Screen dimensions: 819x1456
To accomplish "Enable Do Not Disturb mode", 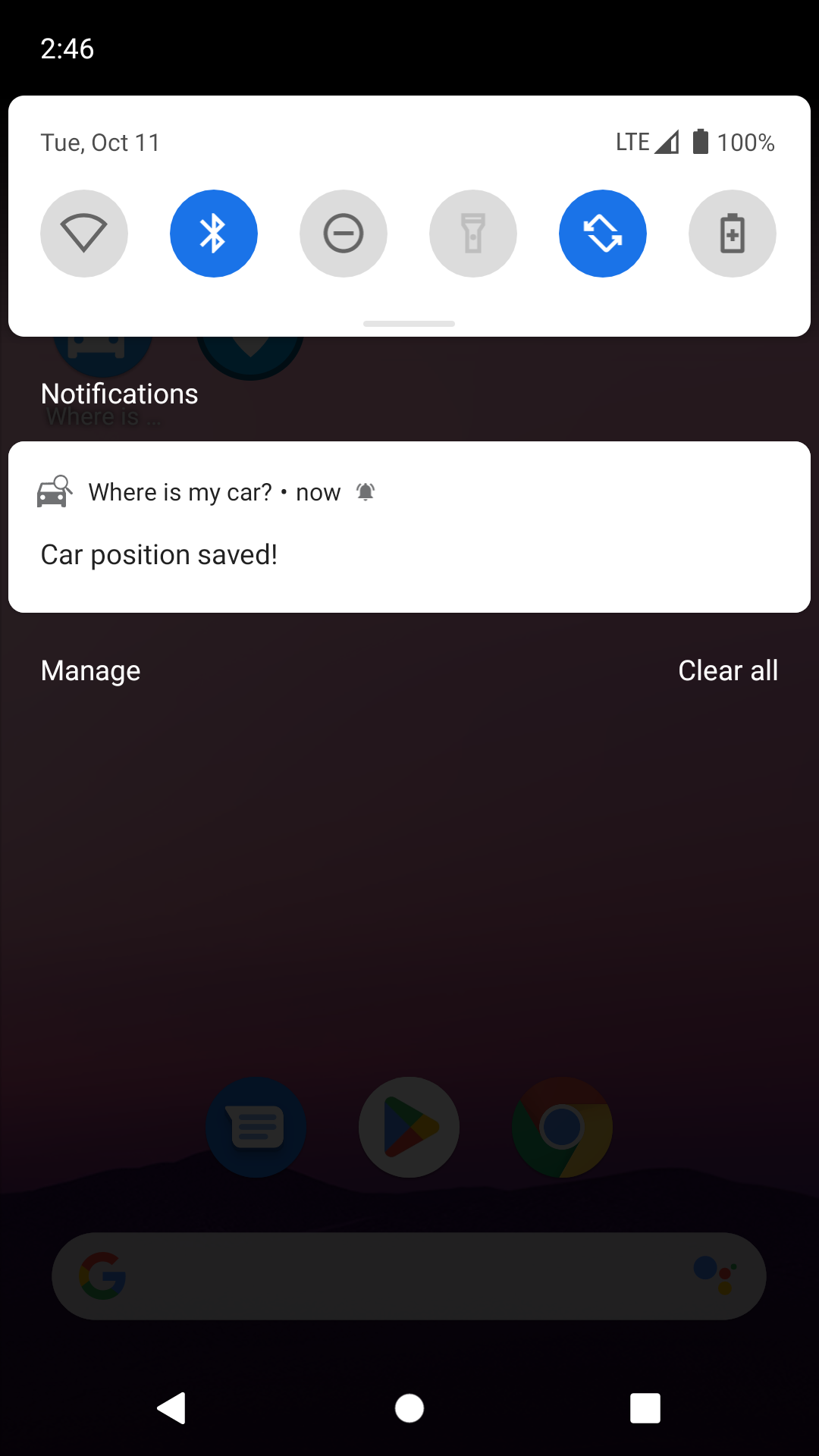I will pyautogui.click(x=344, y=233).
